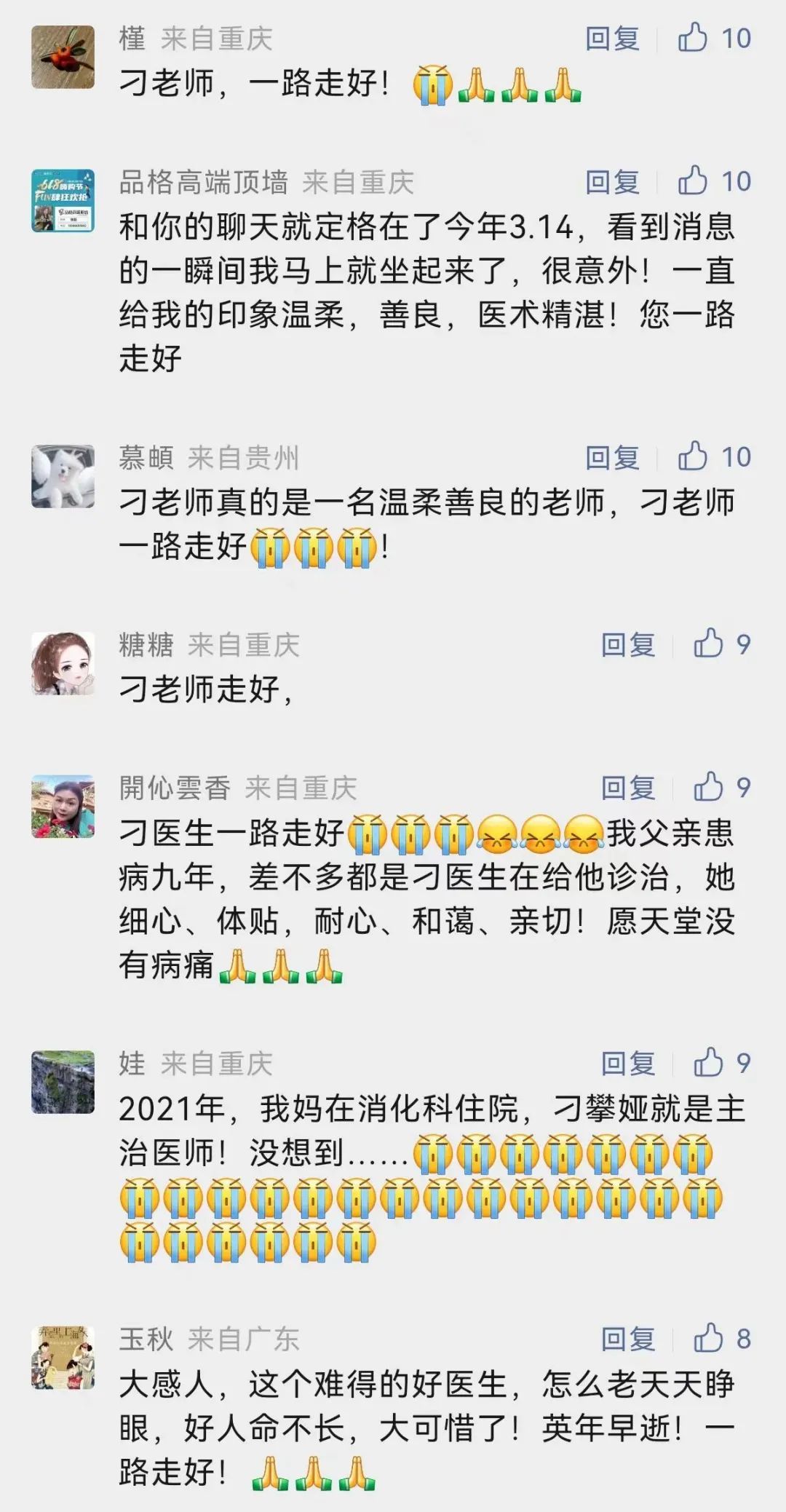Open 品格高端顶墙's avatar

63,201
